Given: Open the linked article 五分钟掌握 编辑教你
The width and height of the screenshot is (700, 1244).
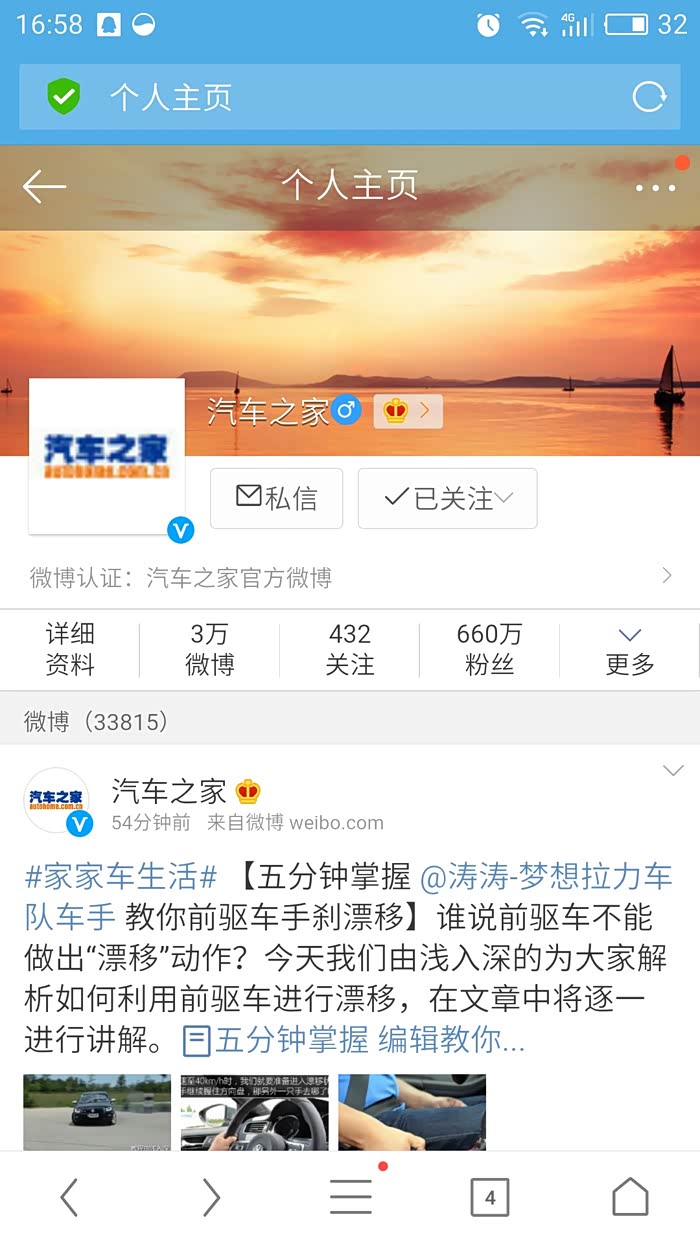Looking at the screenshot, I should tap(355, 1041).
